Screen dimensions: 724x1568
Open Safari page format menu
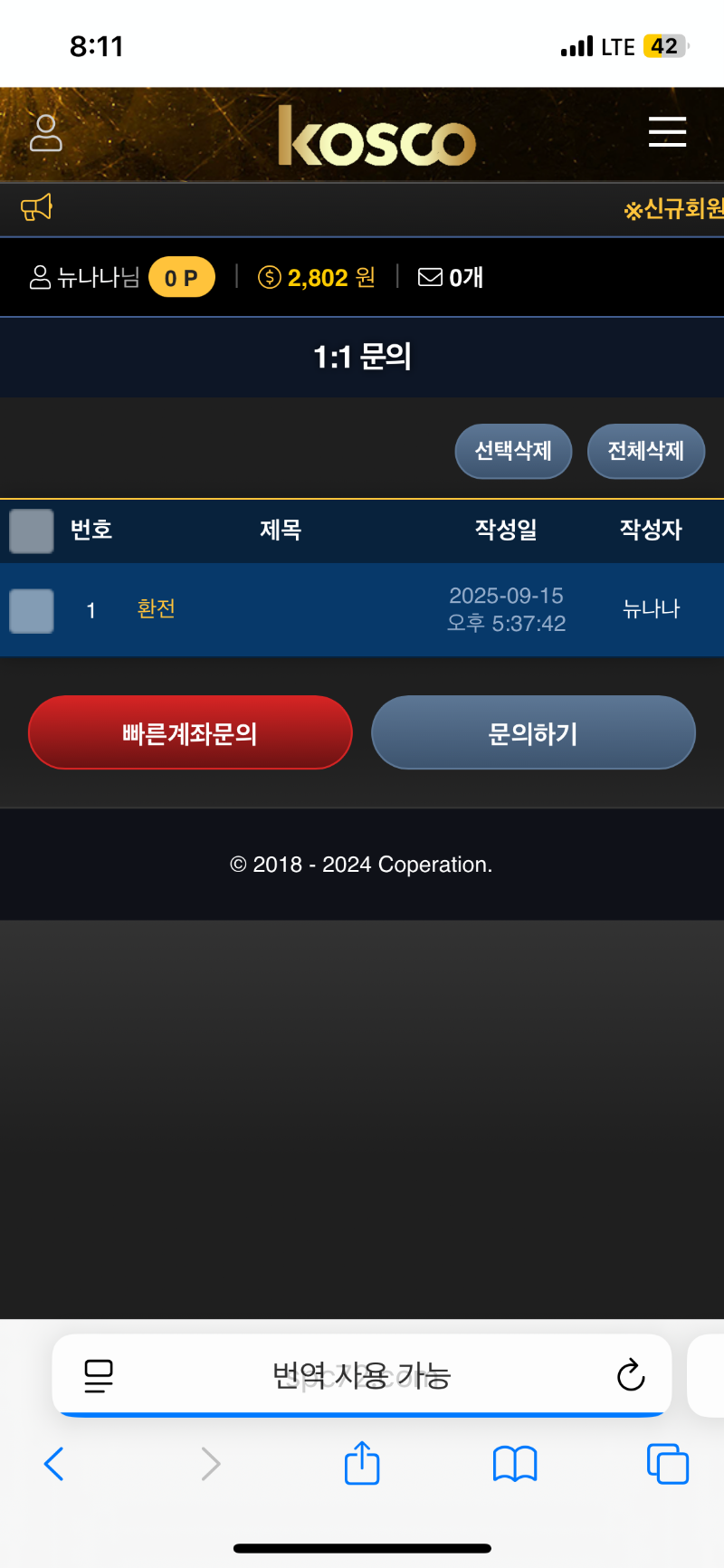pos(99,1375)
